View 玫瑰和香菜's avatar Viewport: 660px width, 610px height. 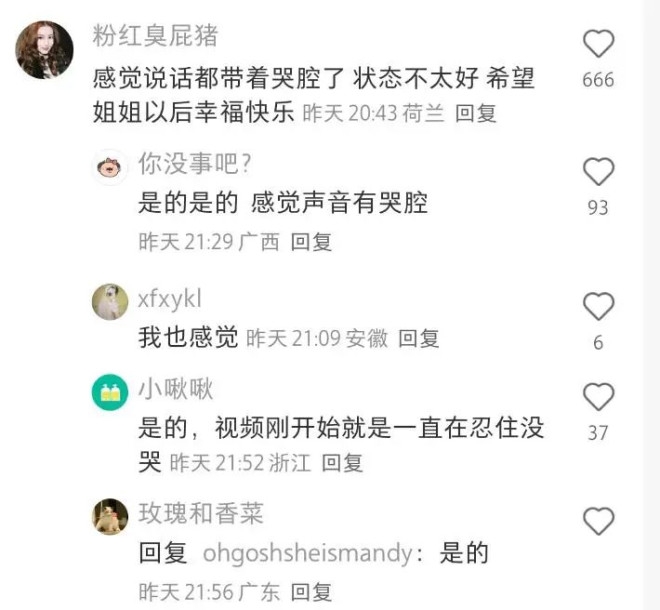click(110, 516)
